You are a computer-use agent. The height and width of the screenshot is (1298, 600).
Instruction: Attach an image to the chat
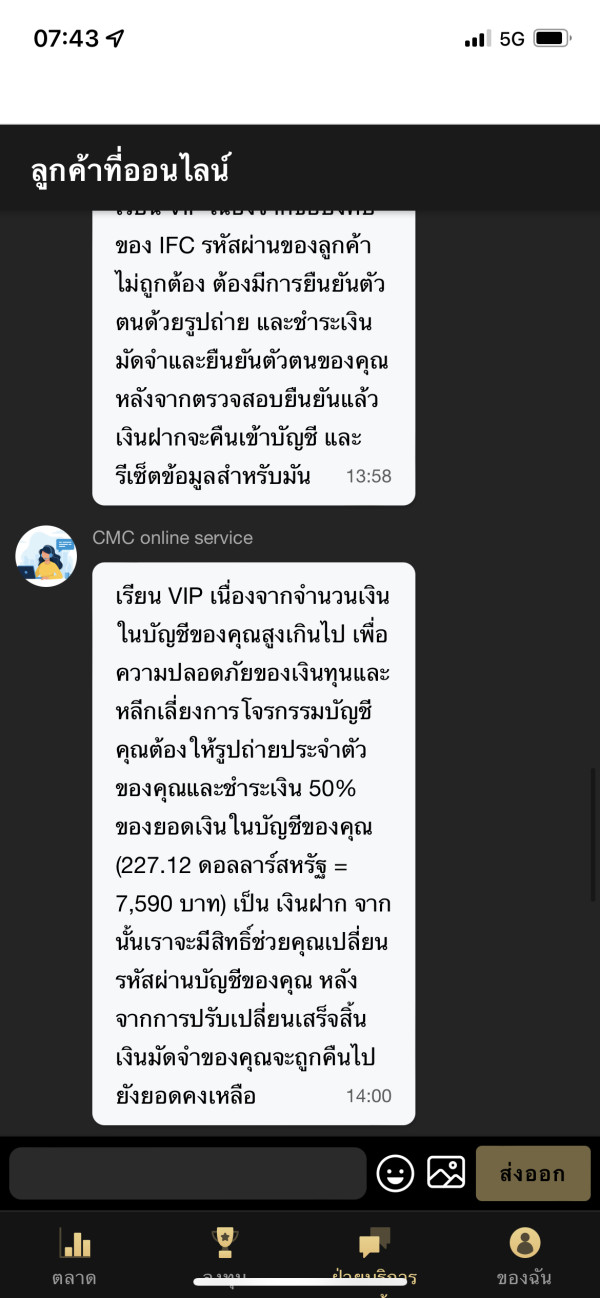446,1172
